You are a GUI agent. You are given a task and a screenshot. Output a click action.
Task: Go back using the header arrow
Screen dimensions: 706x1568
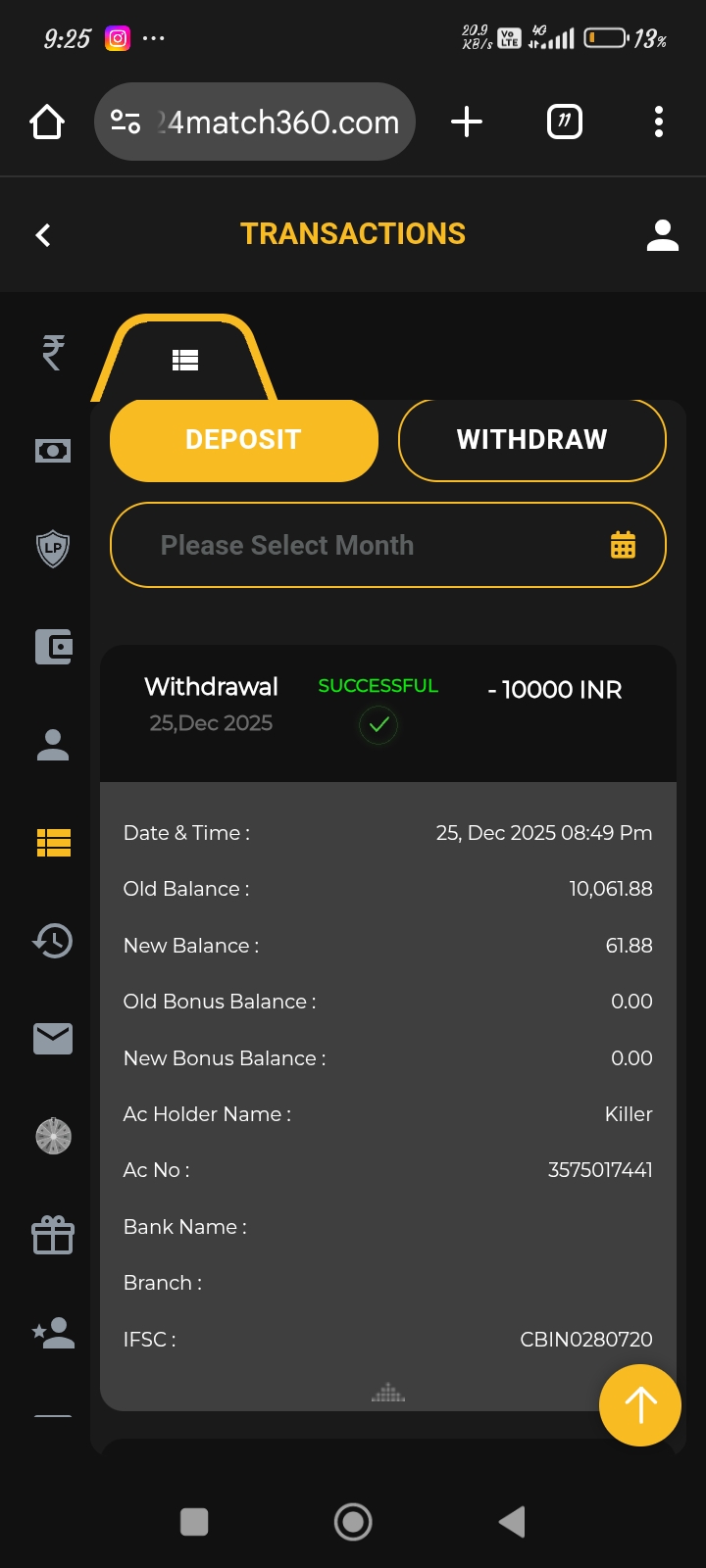click(x=43, y=235)
